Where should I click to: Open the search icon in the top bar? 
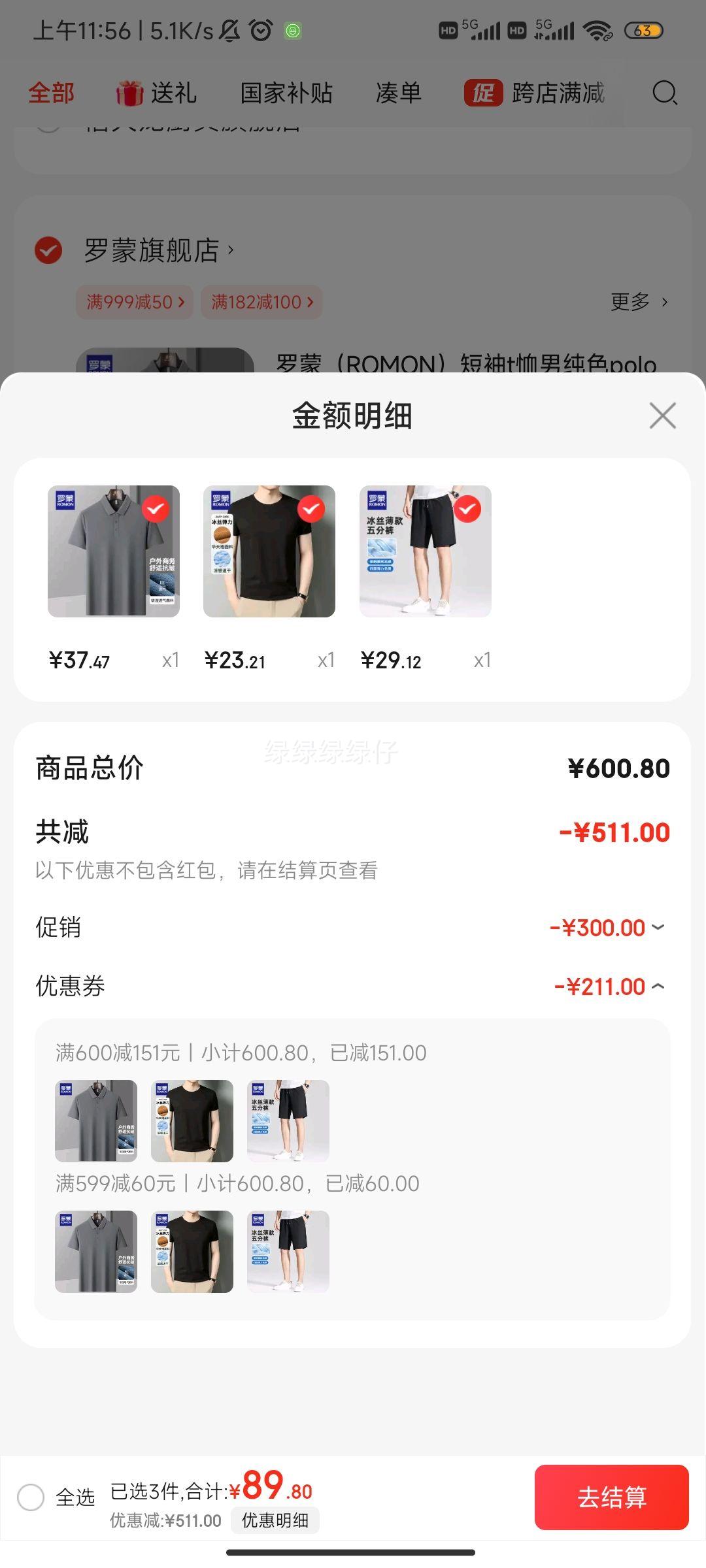tap(665, 93)
